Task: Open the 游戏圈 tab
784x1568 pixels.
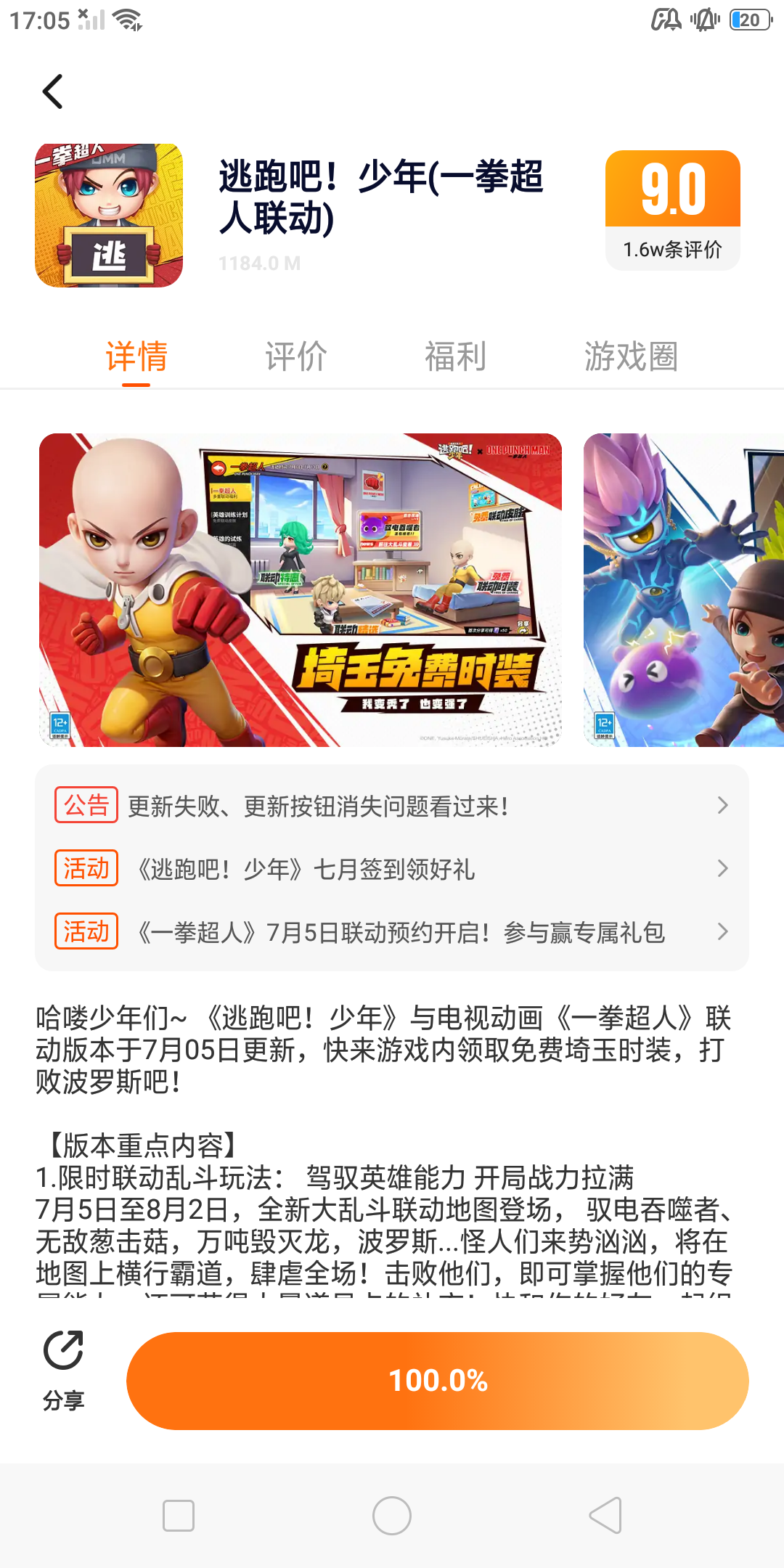Action: pyautogui.click(x=631, y=356)
